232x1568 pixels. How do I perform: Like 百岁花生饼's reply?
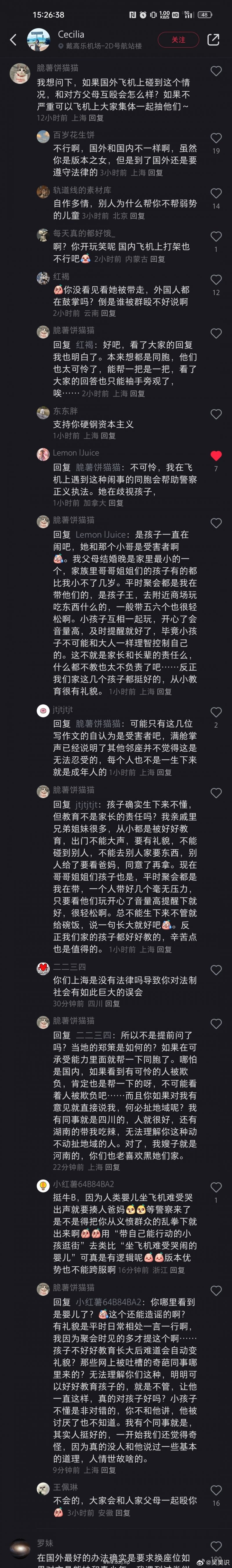coord(215,138)
